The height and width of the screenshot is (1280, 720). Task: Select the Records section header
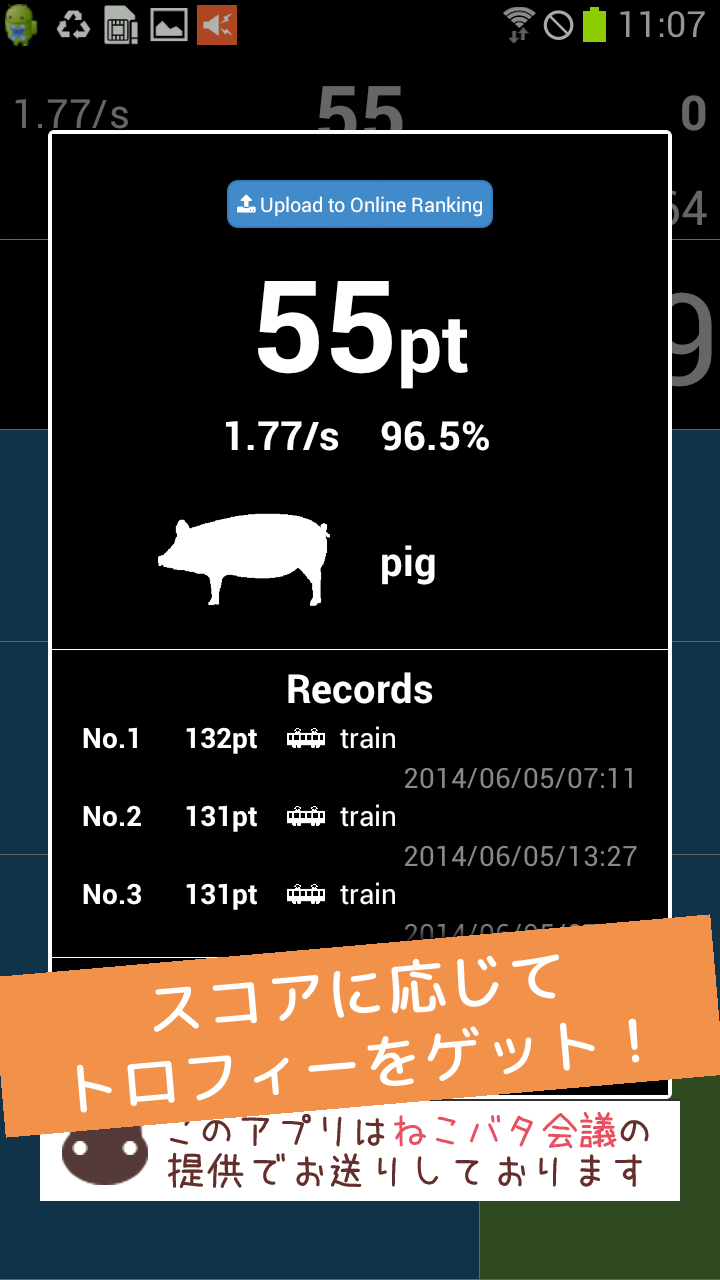point(360,689)
